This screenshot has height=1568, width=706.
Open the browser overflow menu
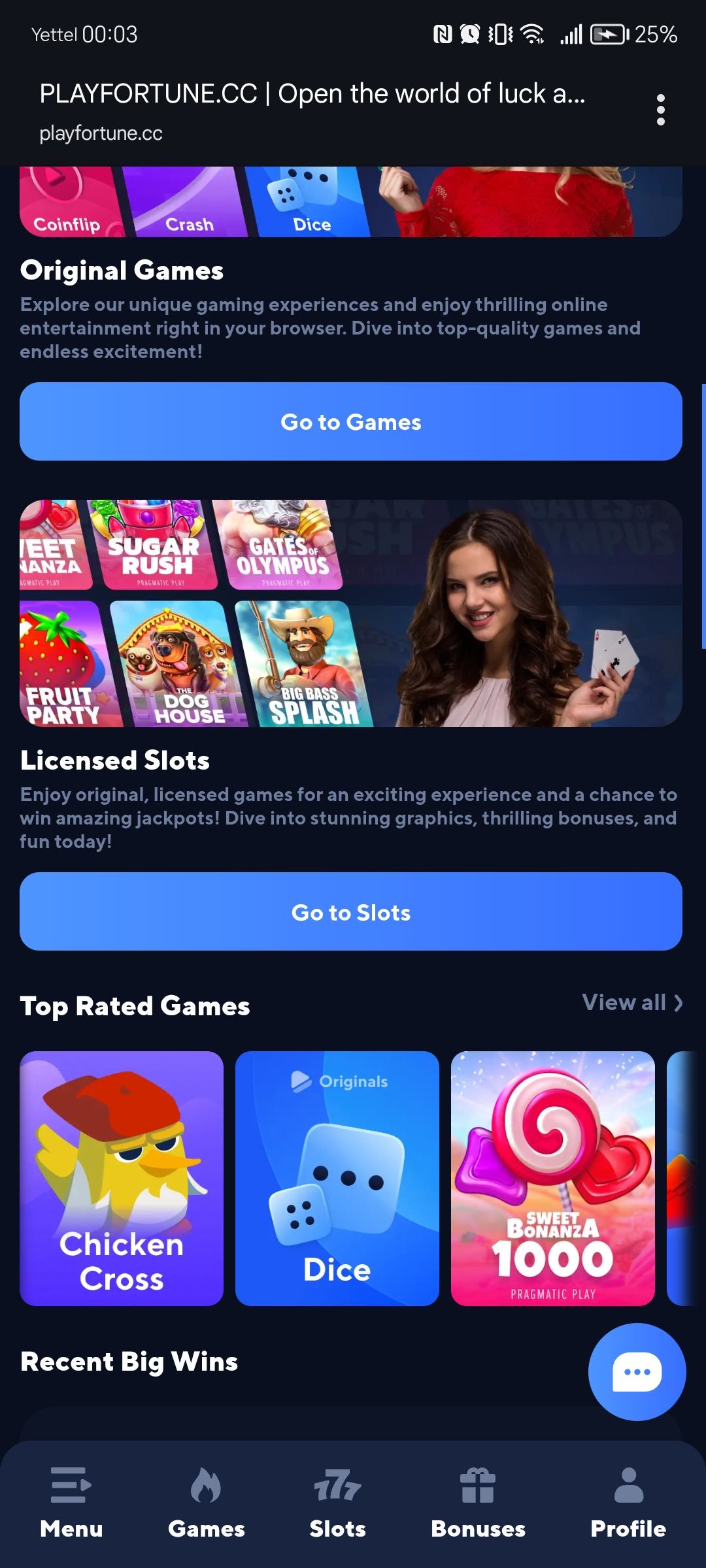pyautogui.click(x=661, y=110)
